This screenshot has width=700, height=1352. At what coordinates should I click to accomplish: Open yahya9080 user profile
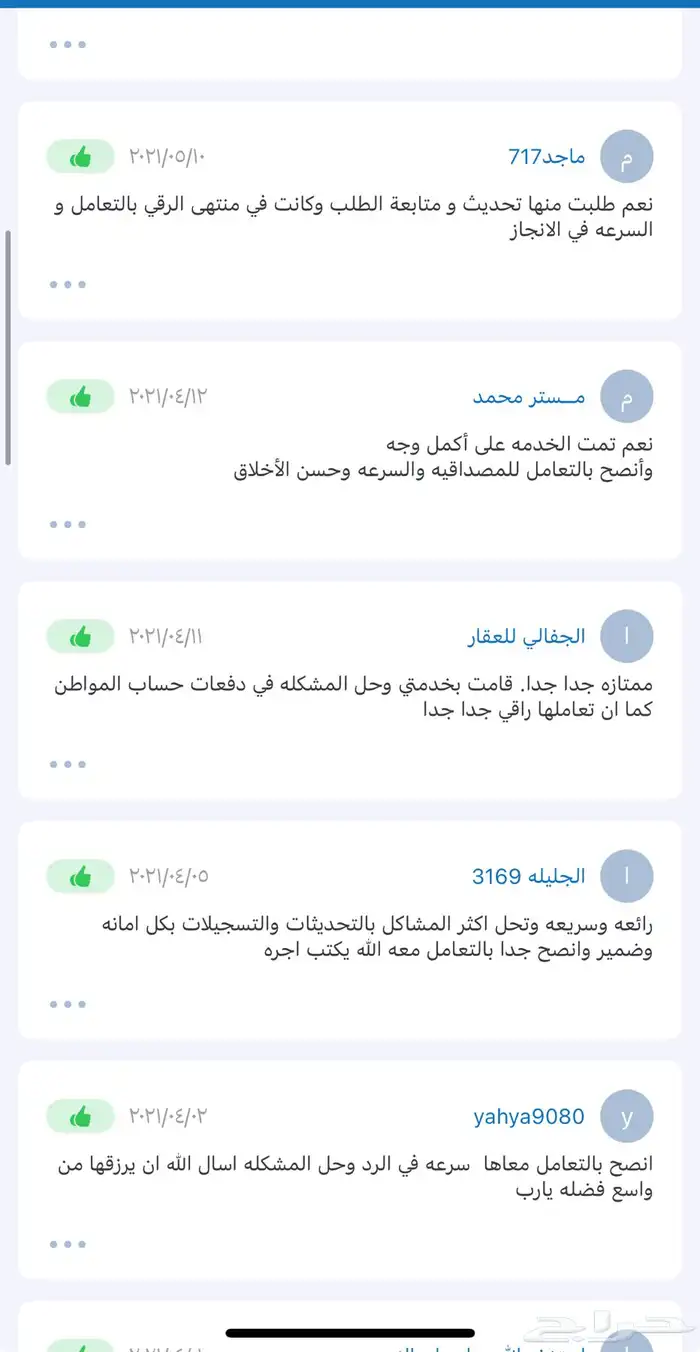pyautogui.click(x=529, y=1117)
